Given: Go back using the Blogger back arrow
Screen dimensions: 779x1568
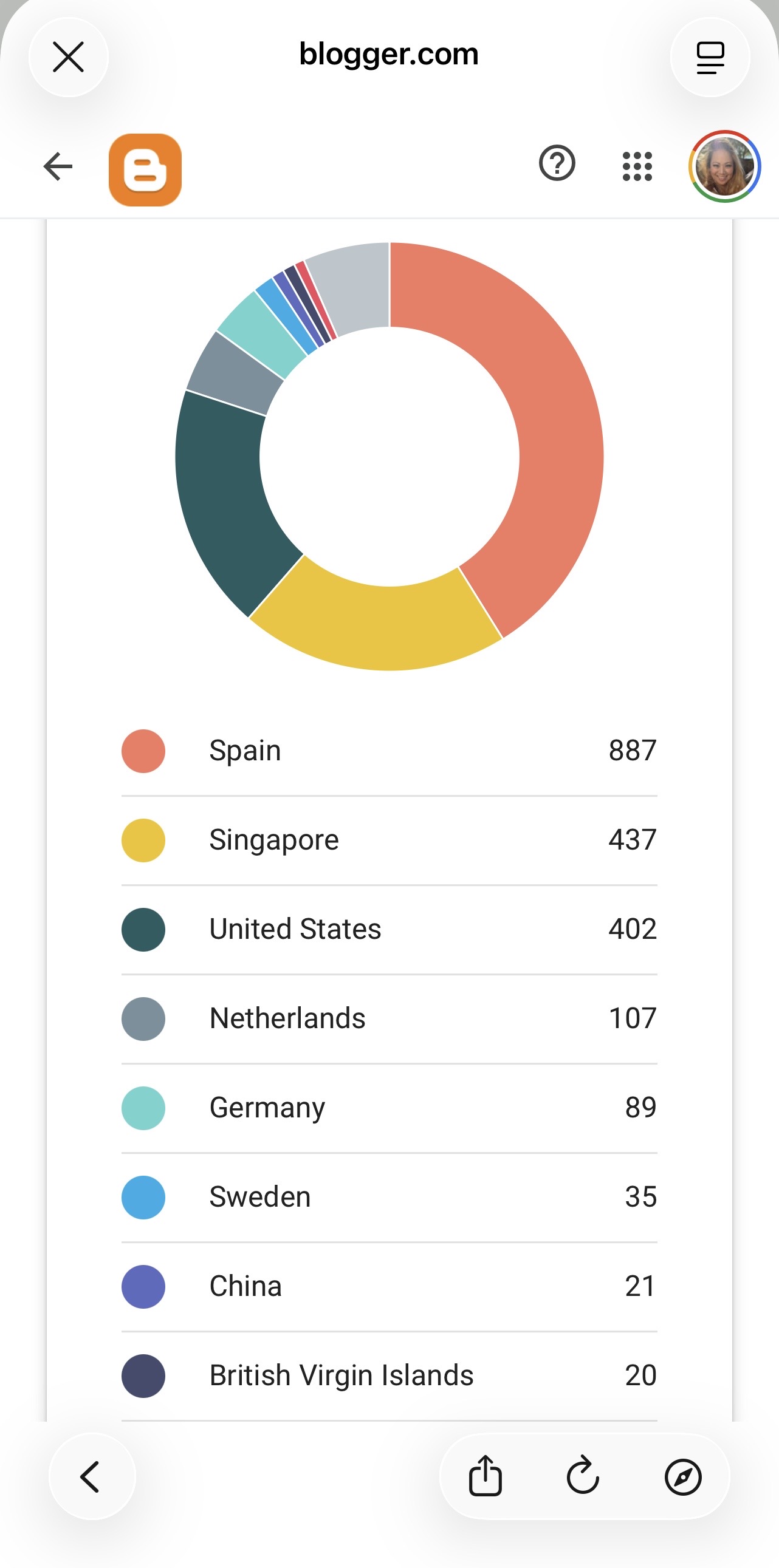Looking at the screenshot, I should point(58,166).
